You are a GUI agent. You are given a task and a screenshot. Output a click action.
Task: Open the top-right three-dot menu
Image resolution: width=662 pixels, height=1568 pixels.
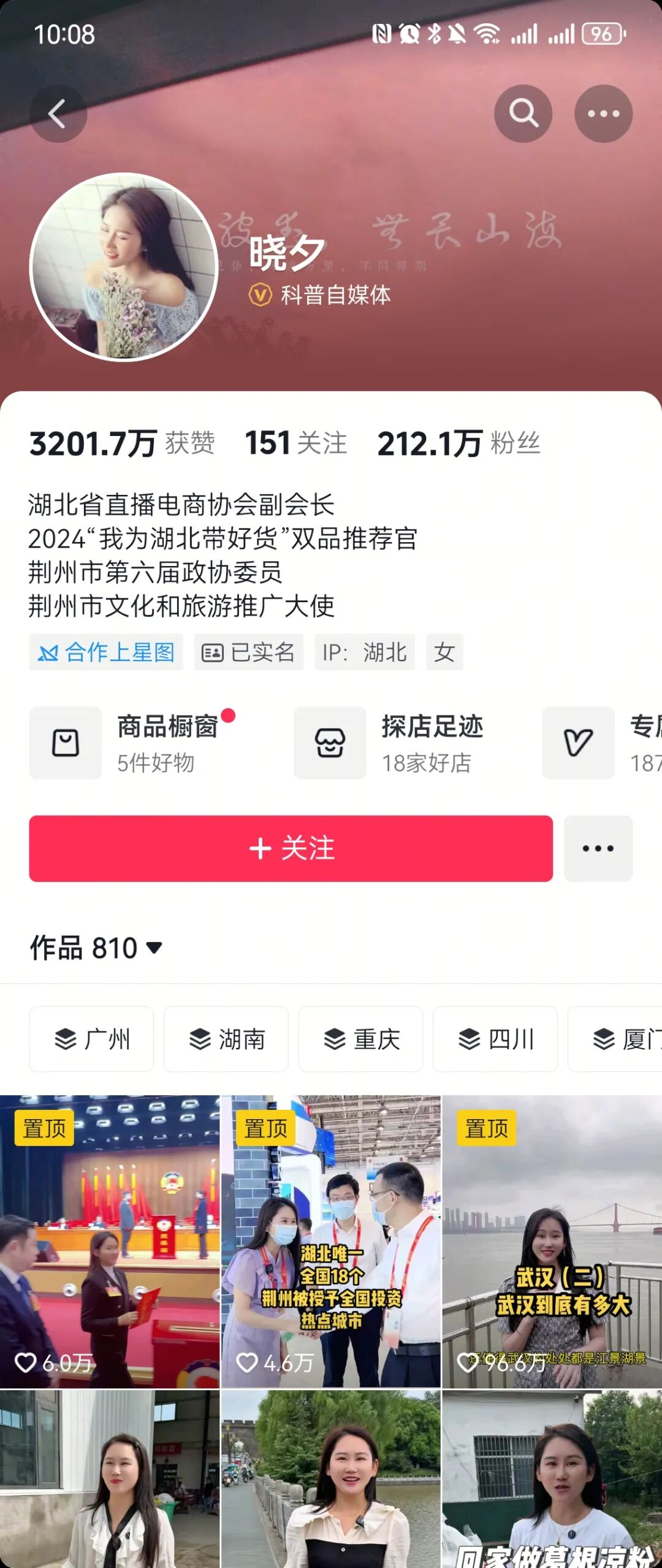click(603, 114)
